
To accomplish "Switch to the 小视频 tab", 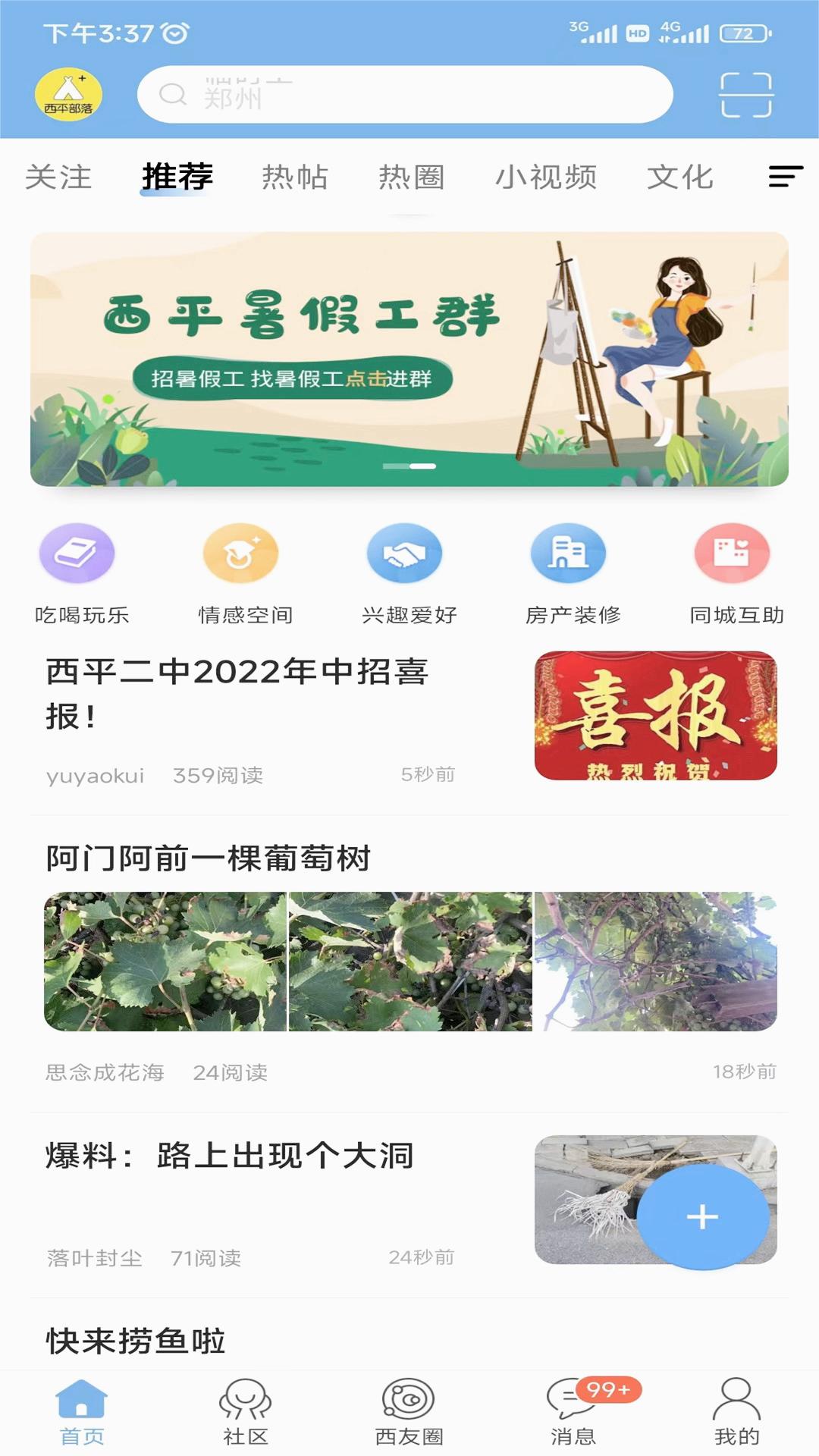I will pos(548,177).
